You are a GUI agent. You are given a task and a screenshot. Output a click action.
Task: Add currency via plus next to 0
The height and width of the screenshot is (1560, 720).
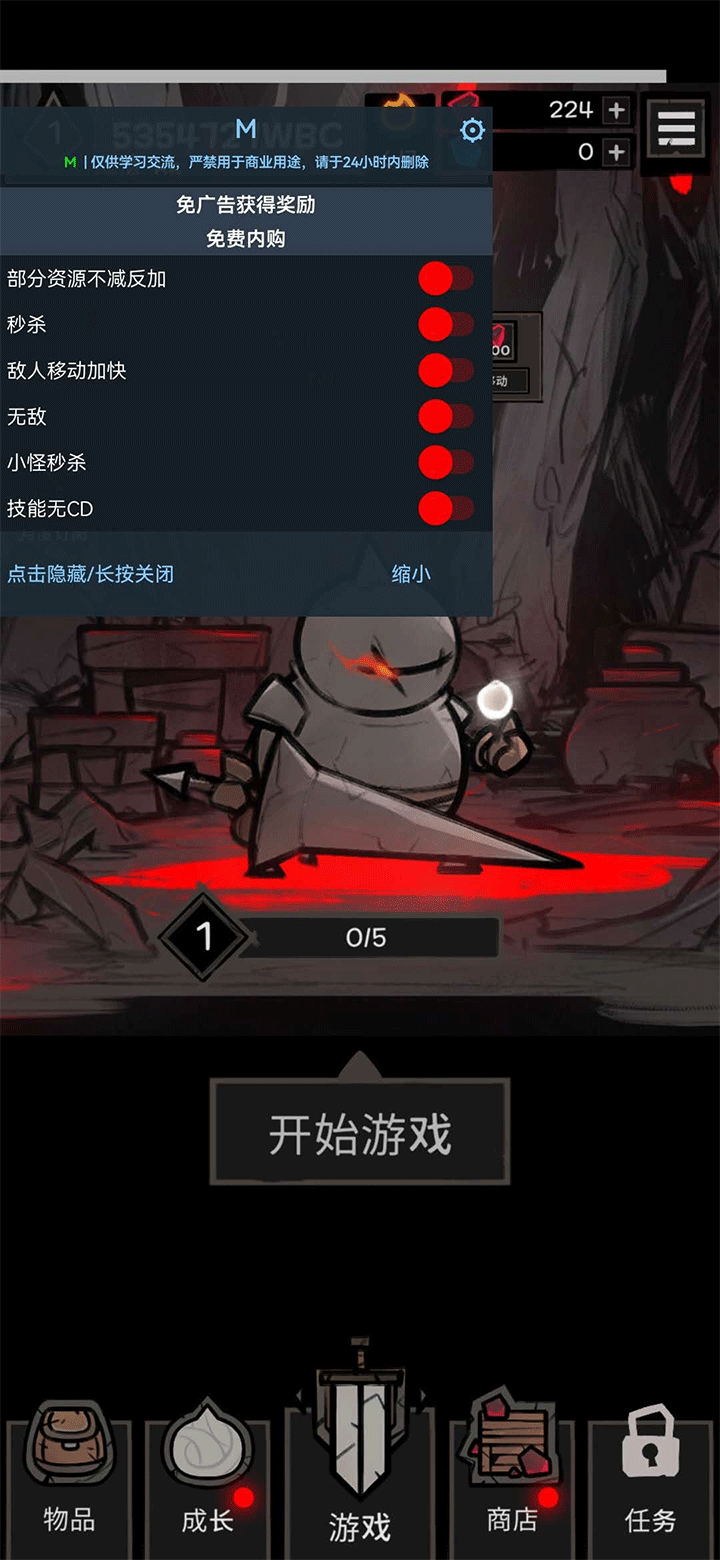617,152
